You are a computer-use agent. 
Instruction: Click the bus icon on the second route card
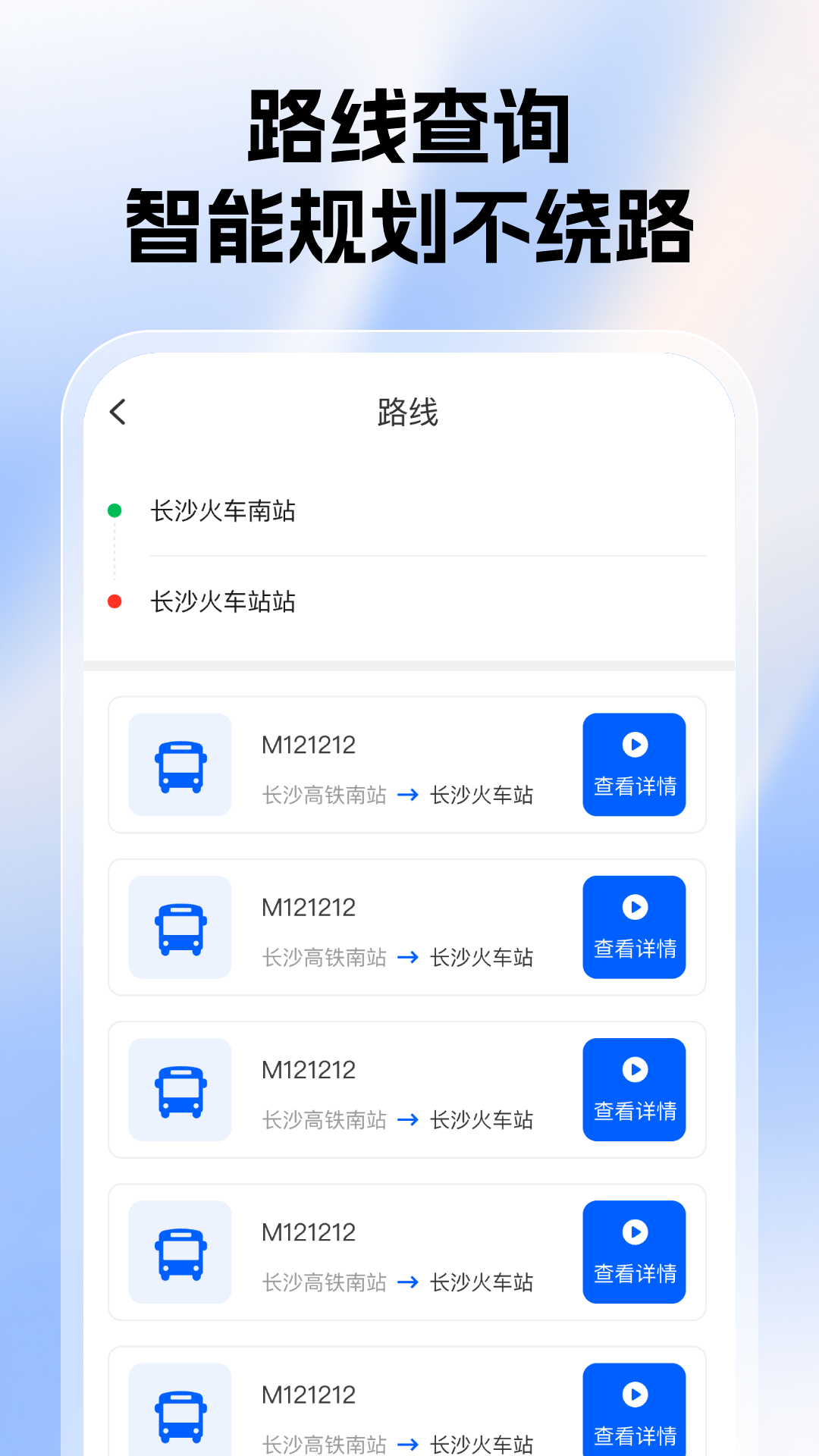click(180, 927)
